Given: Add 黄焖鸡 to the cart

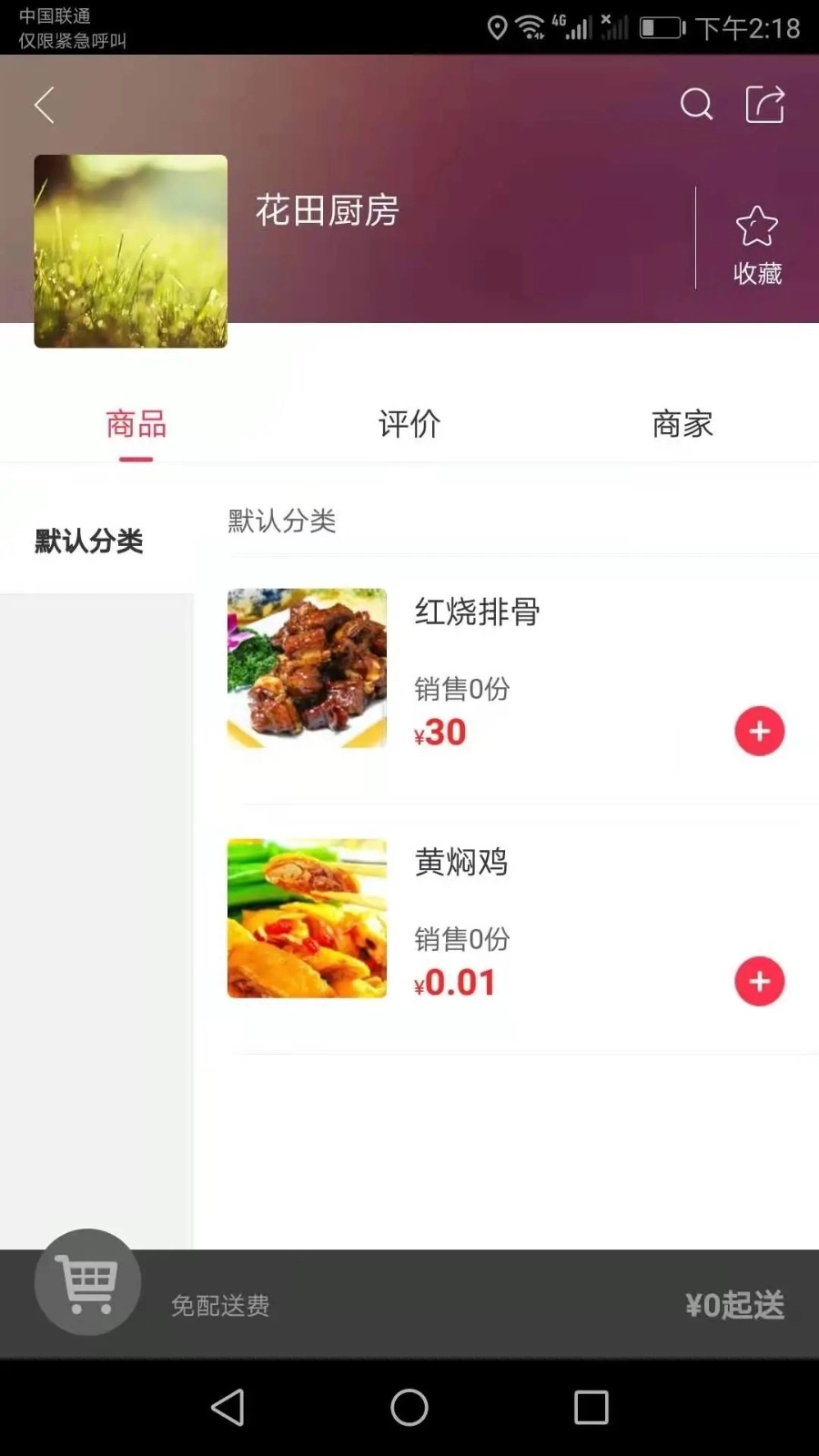Looking at the screenshot, I should 759,981.
